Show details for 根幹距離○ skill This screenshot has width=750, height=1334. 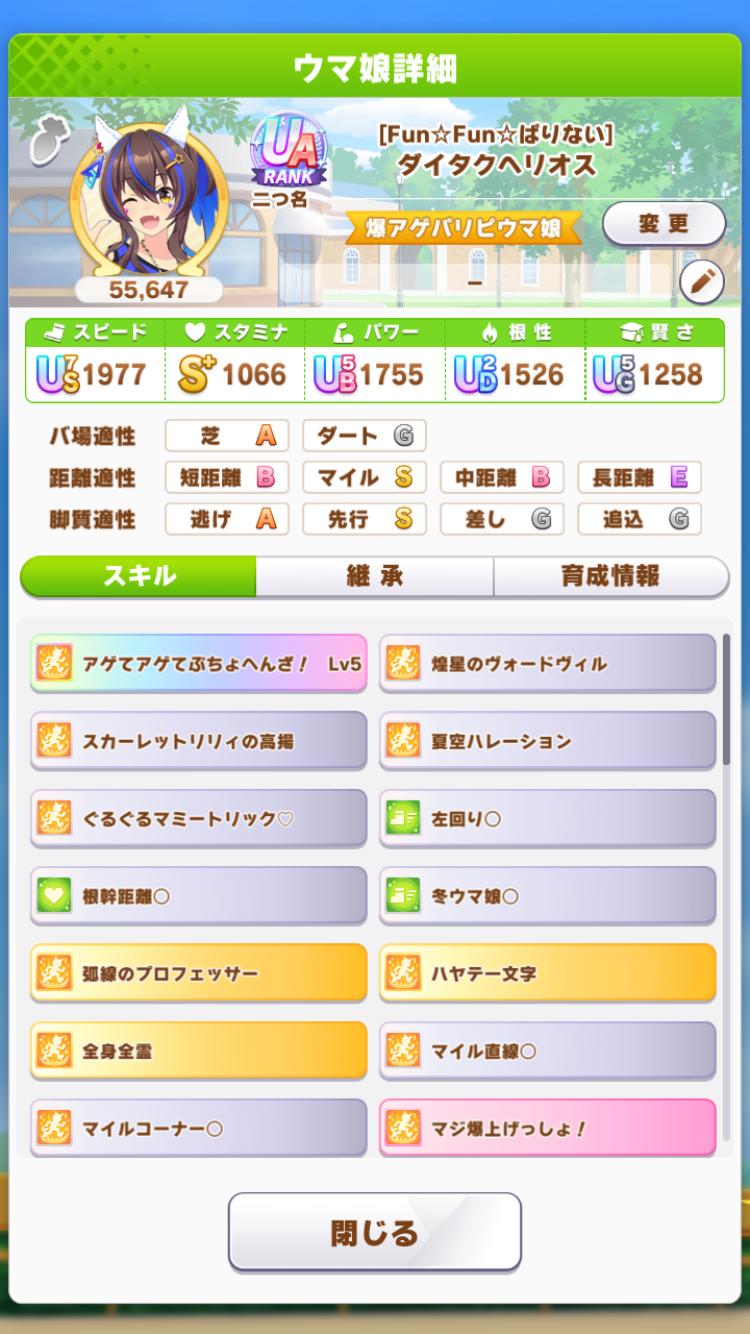(198, 896)
